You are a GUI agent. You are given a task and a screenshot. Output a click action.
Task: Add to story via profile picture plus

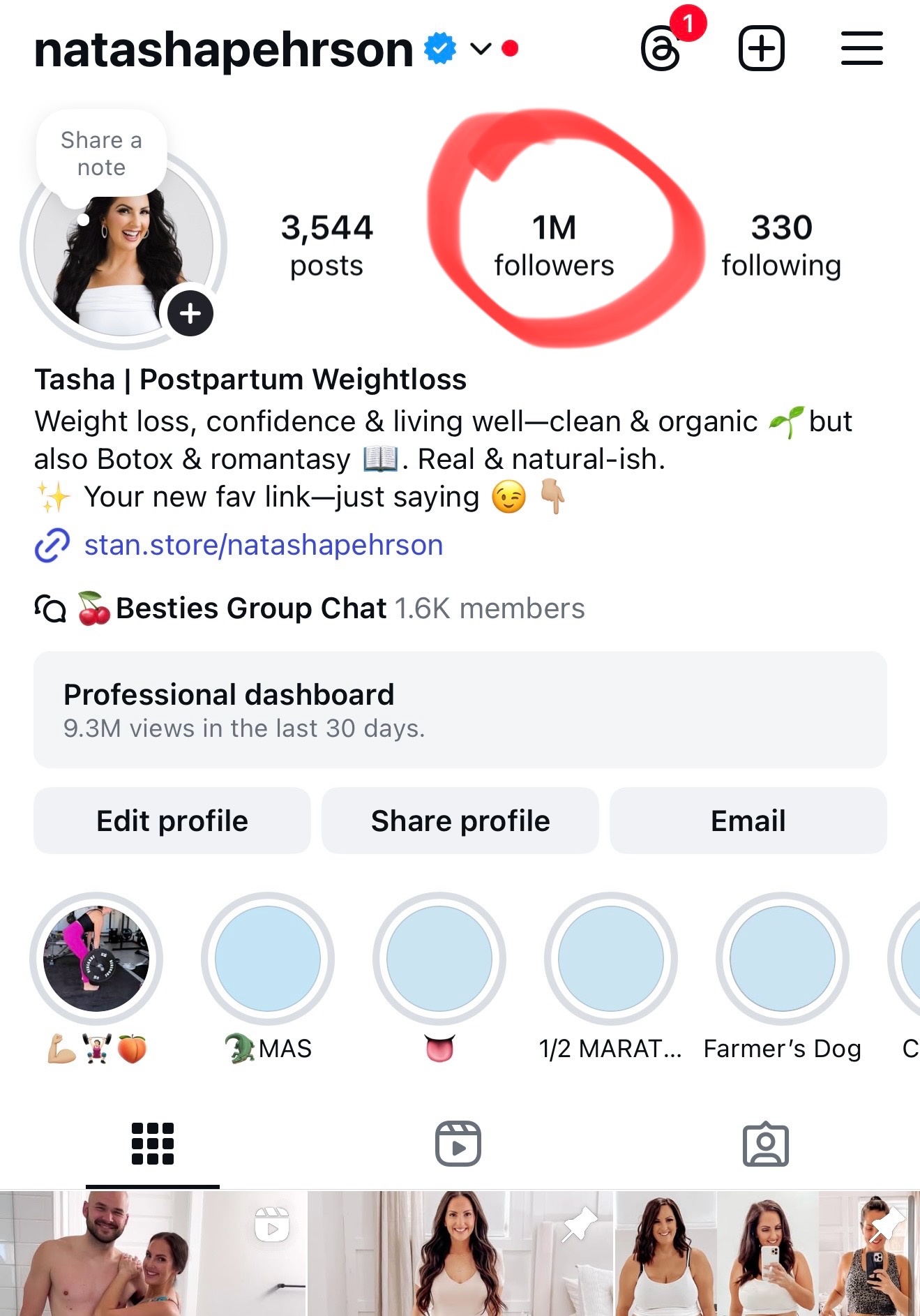click(190, 314)
